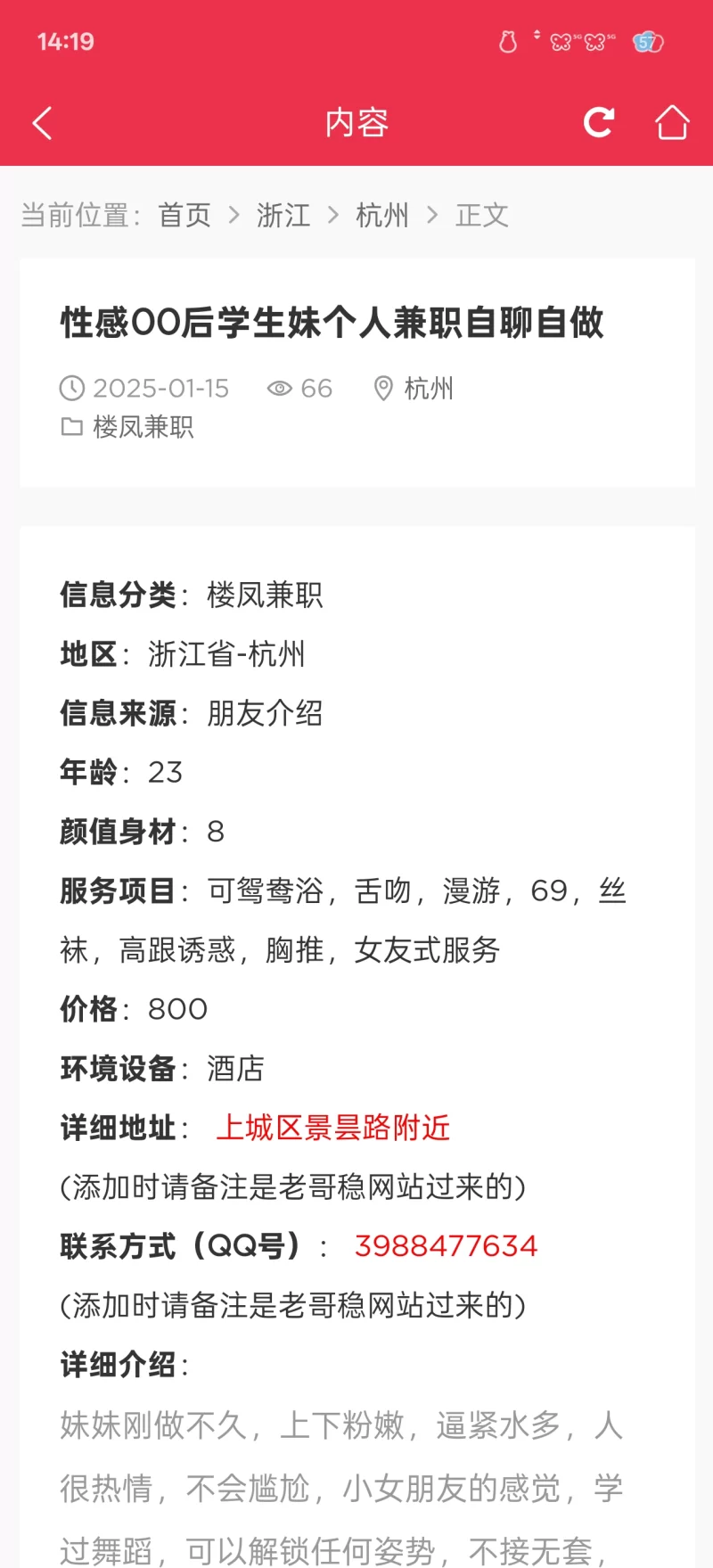
Task: Tap the 14:19 clock in the status bar
Action: pyautogui.click(x=65, y=41)
